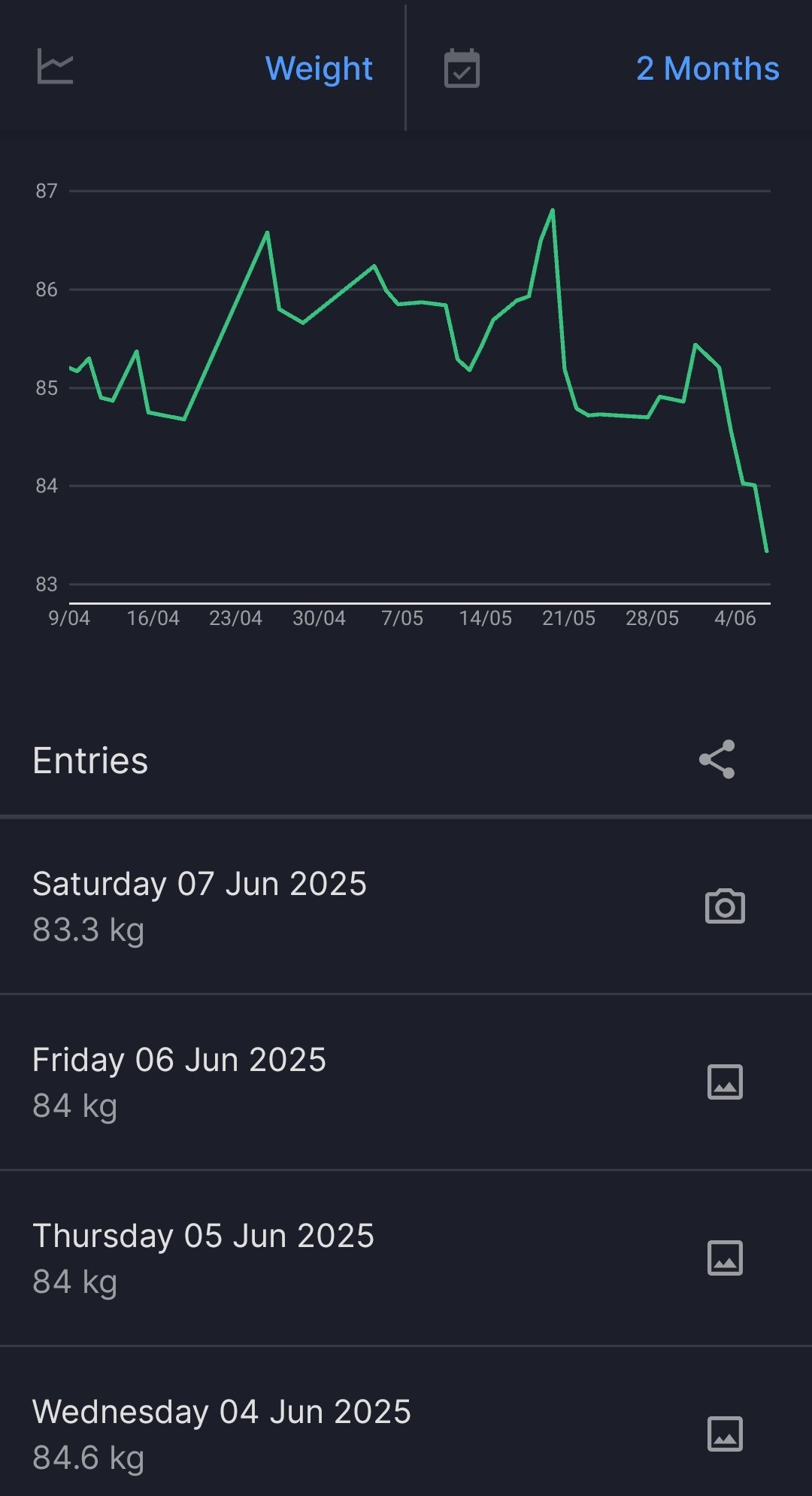View photo for the Thursday 05 Jun entry
812x1496 pixels.
(725, 1258)
